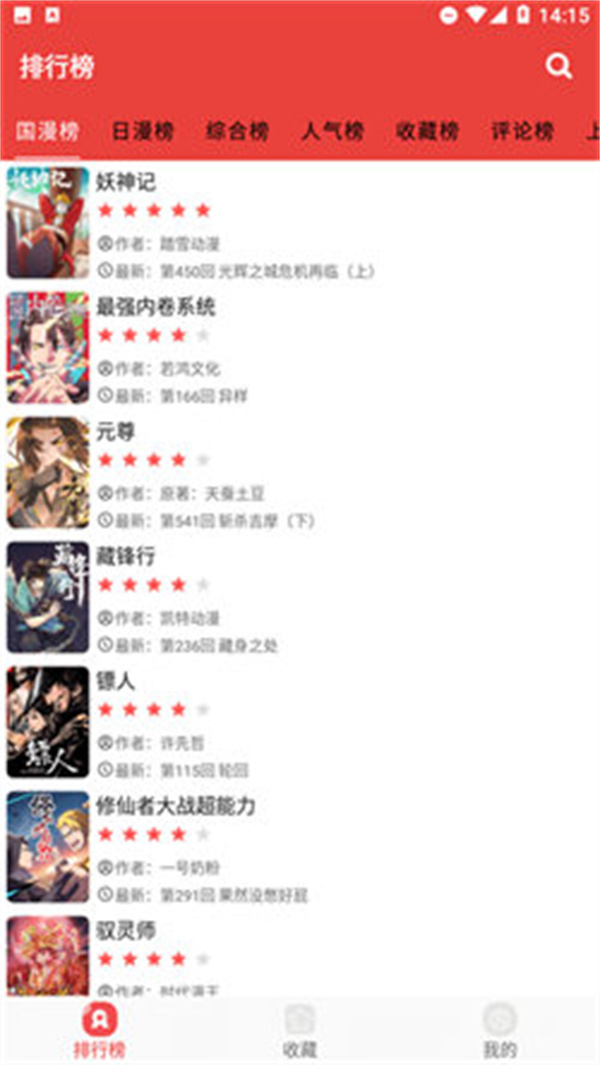Select the 国漫榜 tab
The height and width of the screenshot is (1065, 600).
click(47, 131)
